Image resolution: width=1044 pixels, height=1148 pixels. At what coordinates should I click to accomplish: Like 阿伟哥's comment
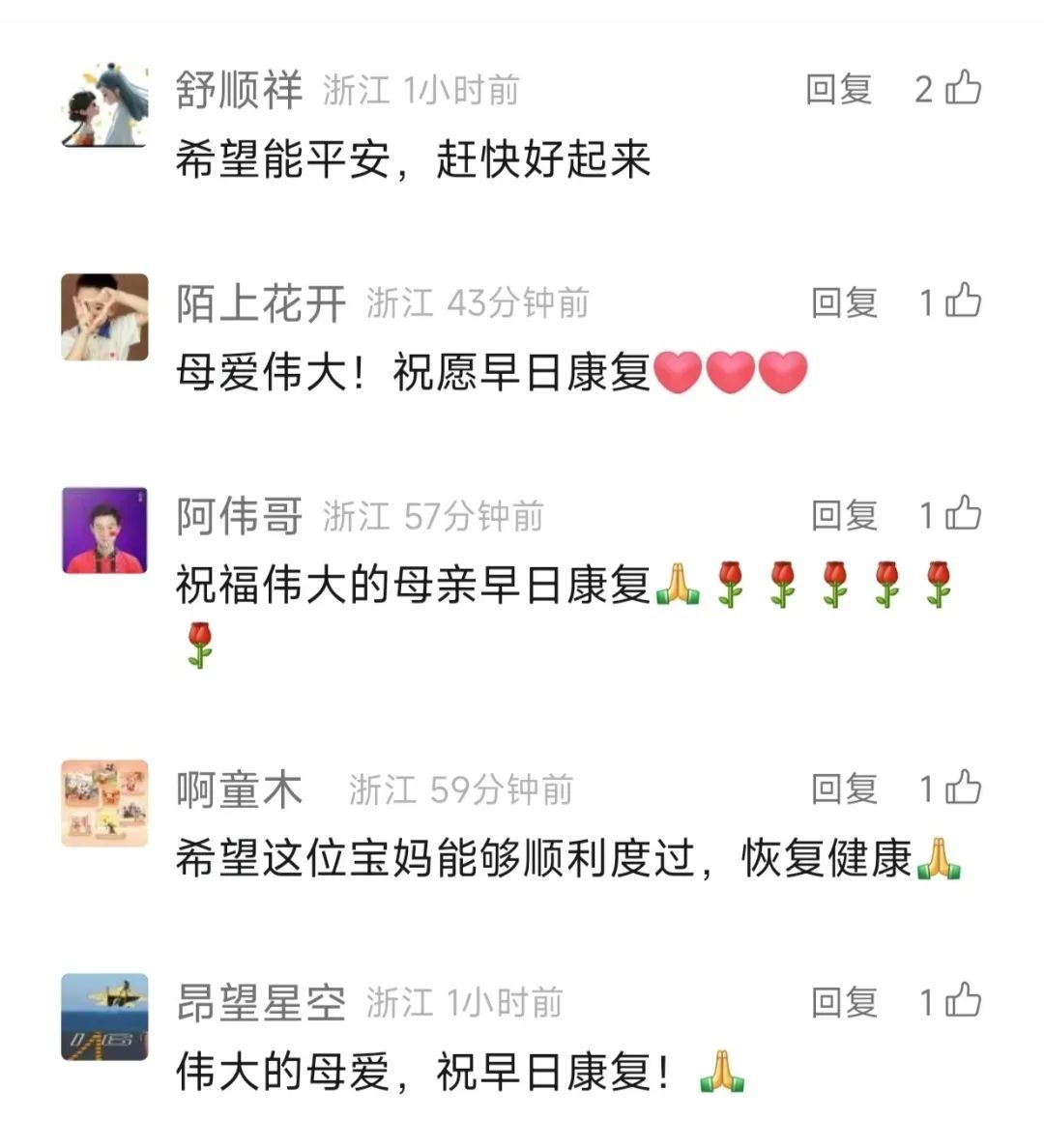(x=963, y=515)
